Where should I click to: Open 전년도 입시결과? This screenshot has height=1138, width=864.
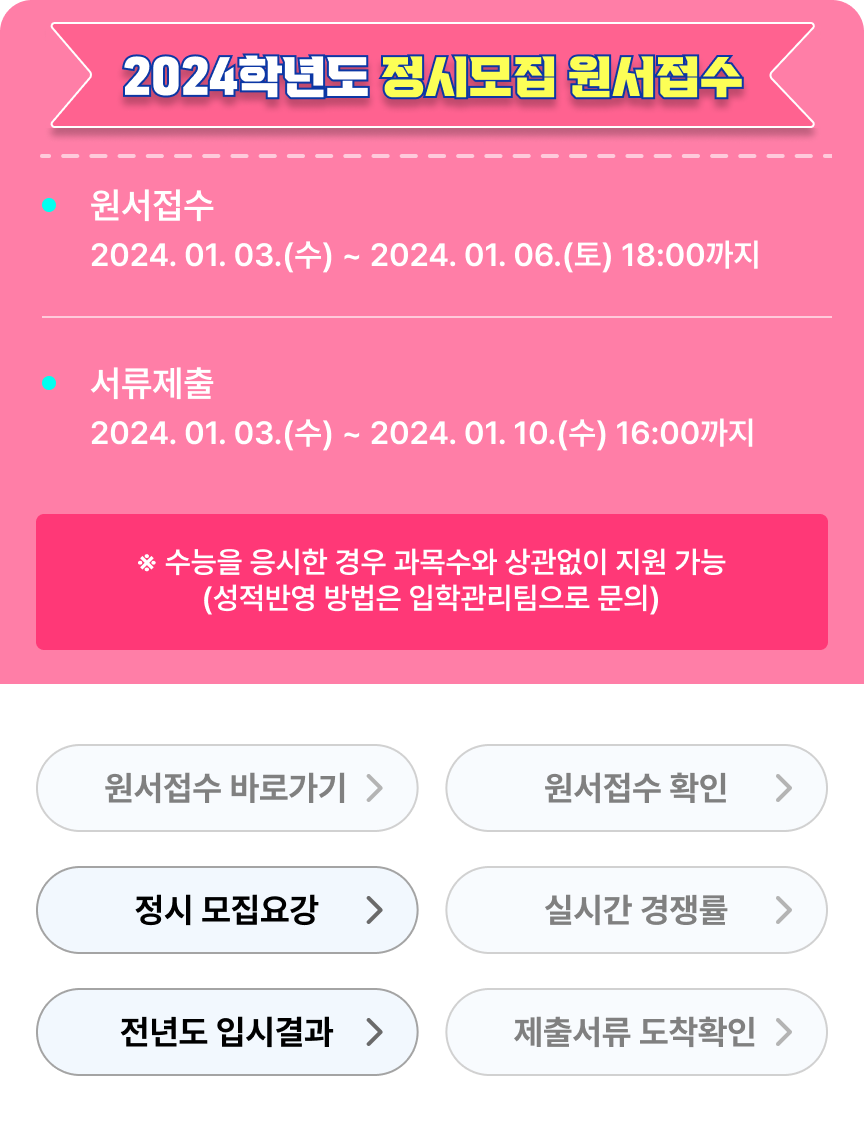pyautogui.click(x=227, y=1032)
